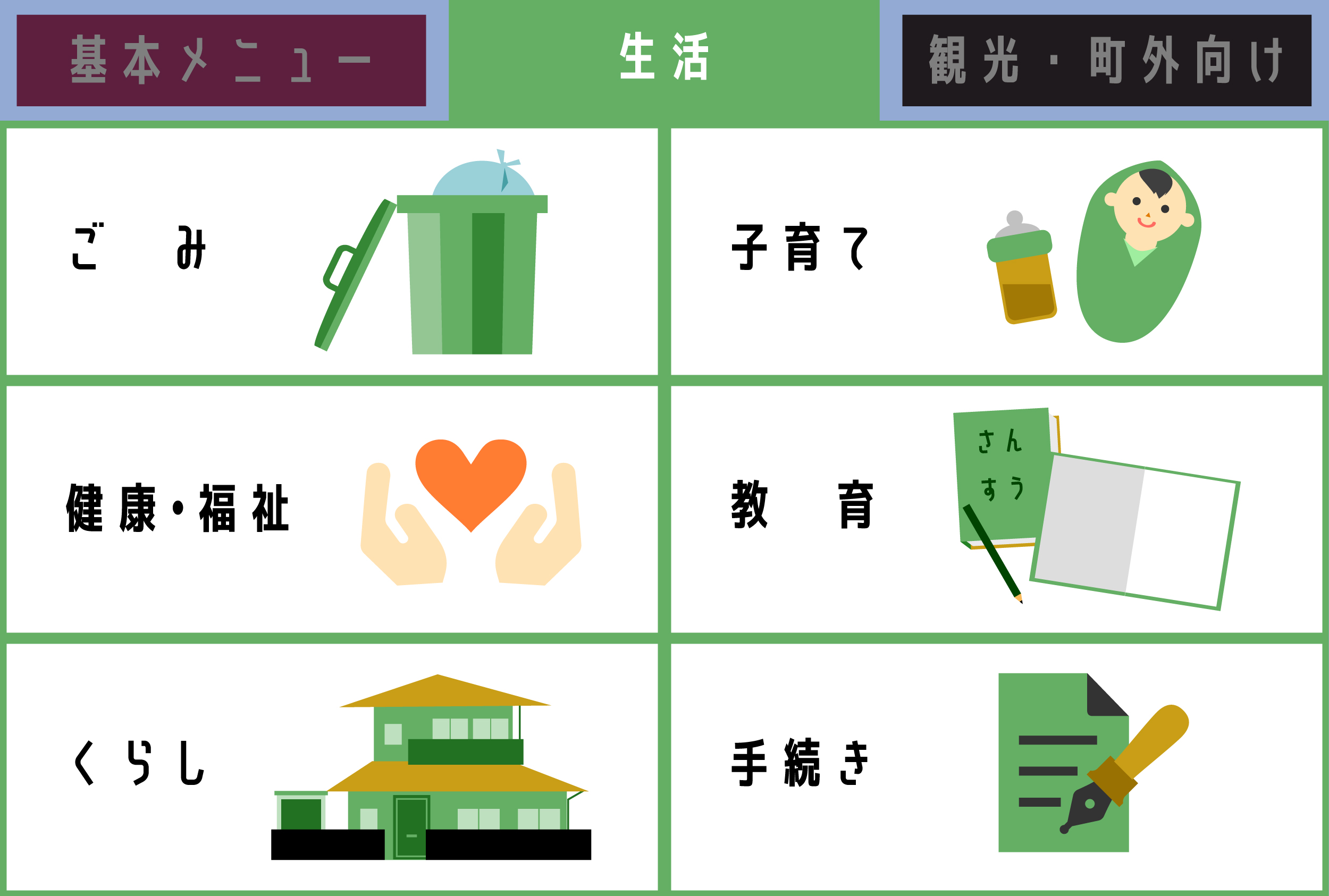1329x896 pixels.
Task: Open the 健康・福祉 tile
Action: 332,509
